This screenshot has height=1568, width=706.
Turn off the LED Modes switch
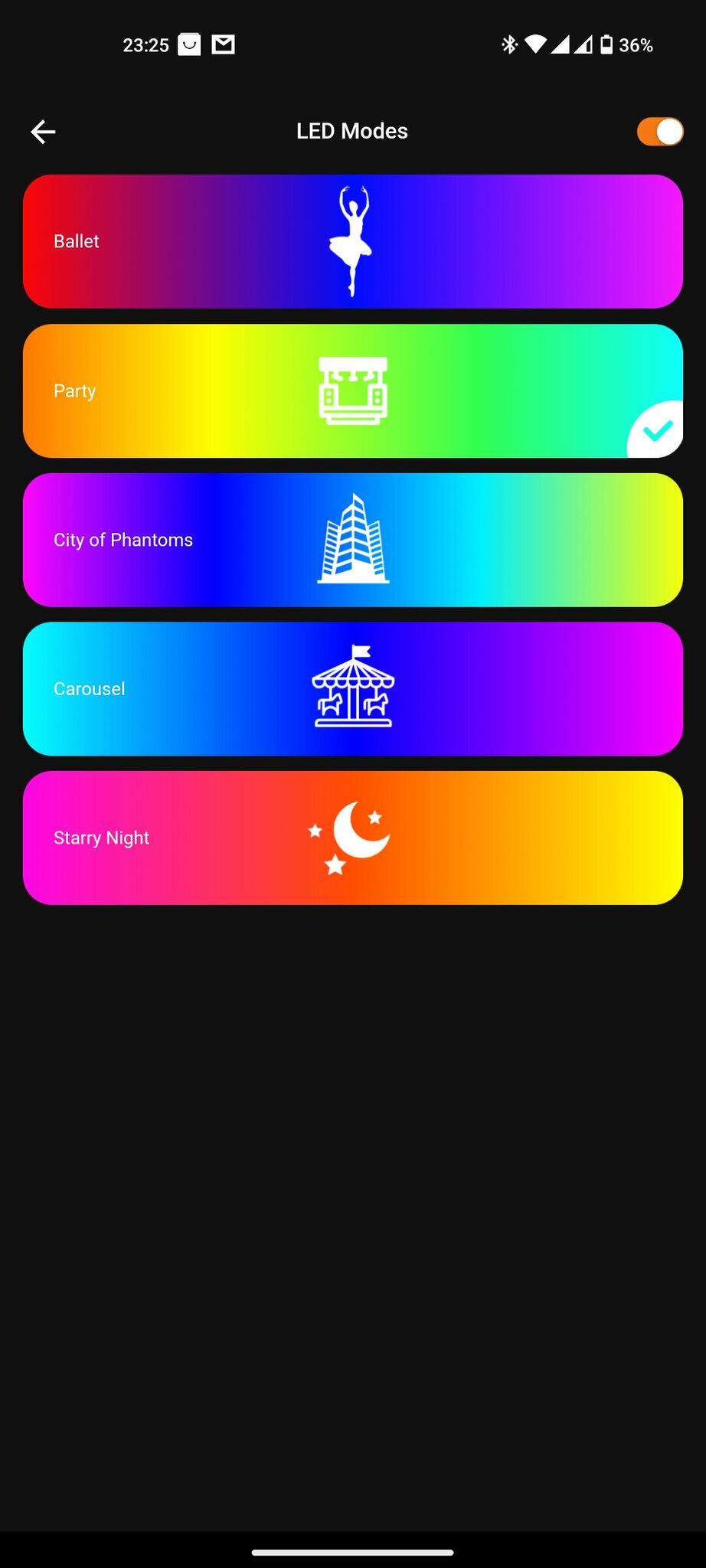659,132
